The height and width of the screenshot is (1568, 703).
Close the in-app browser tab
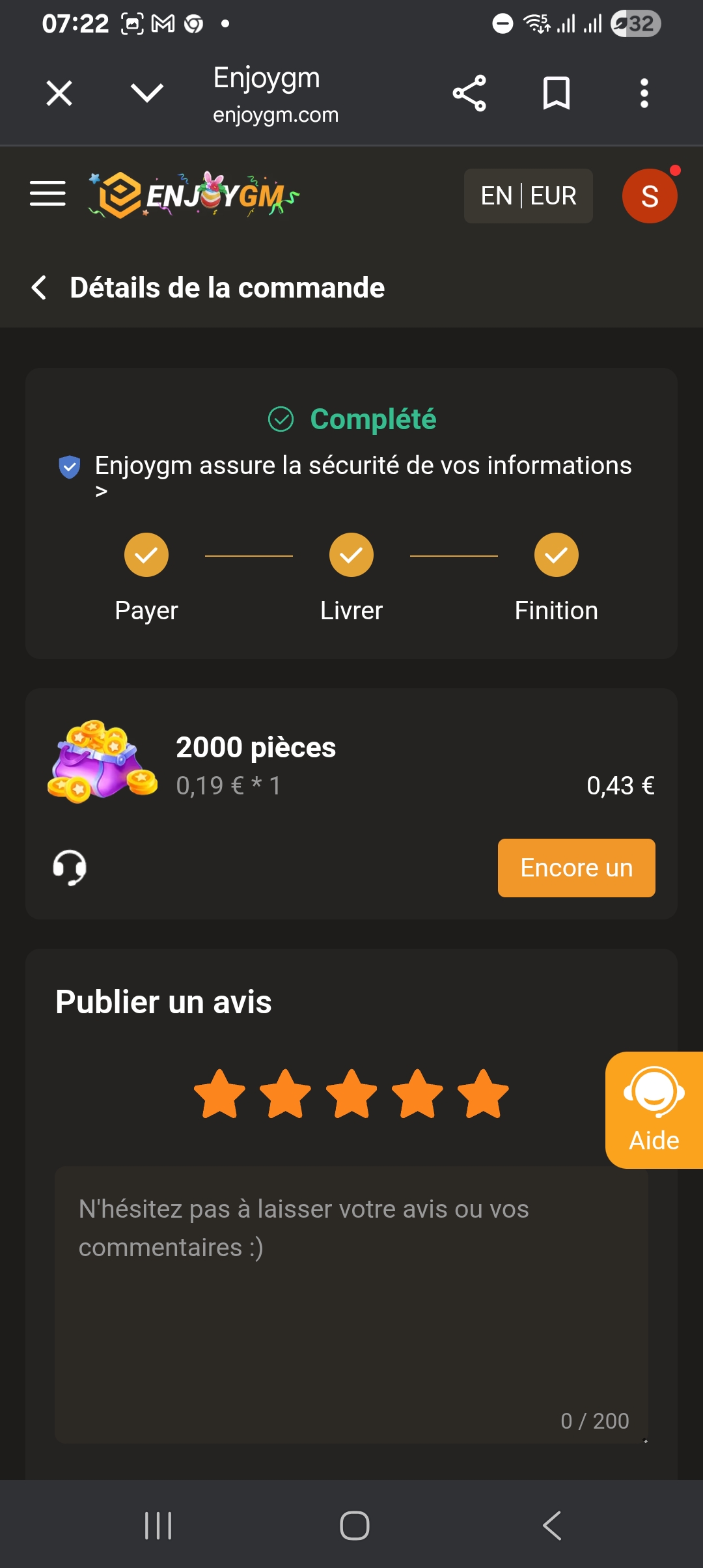(x=59, y=93)
